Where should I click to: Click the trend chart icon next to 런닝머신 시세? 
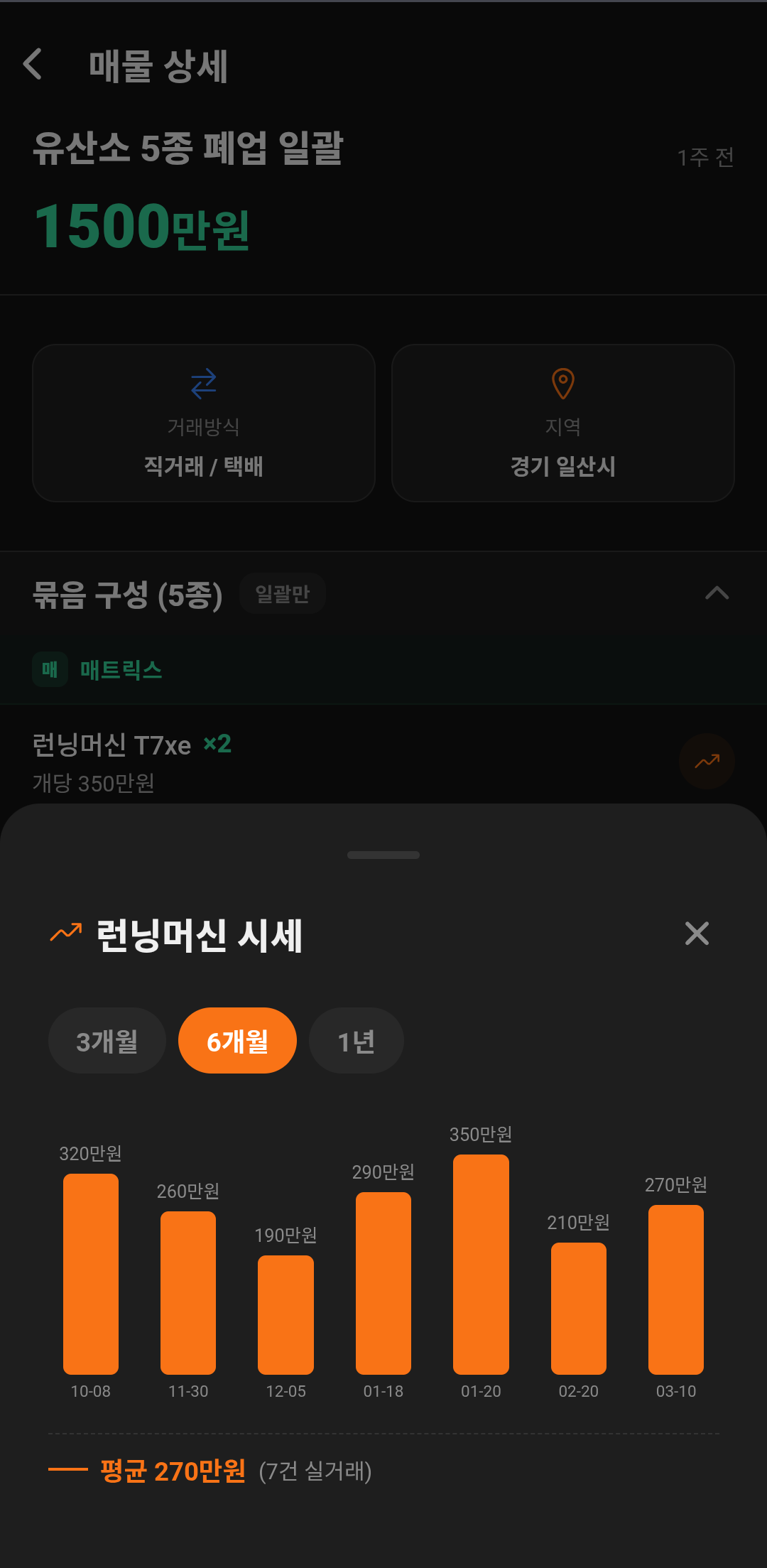coord(66,934)
